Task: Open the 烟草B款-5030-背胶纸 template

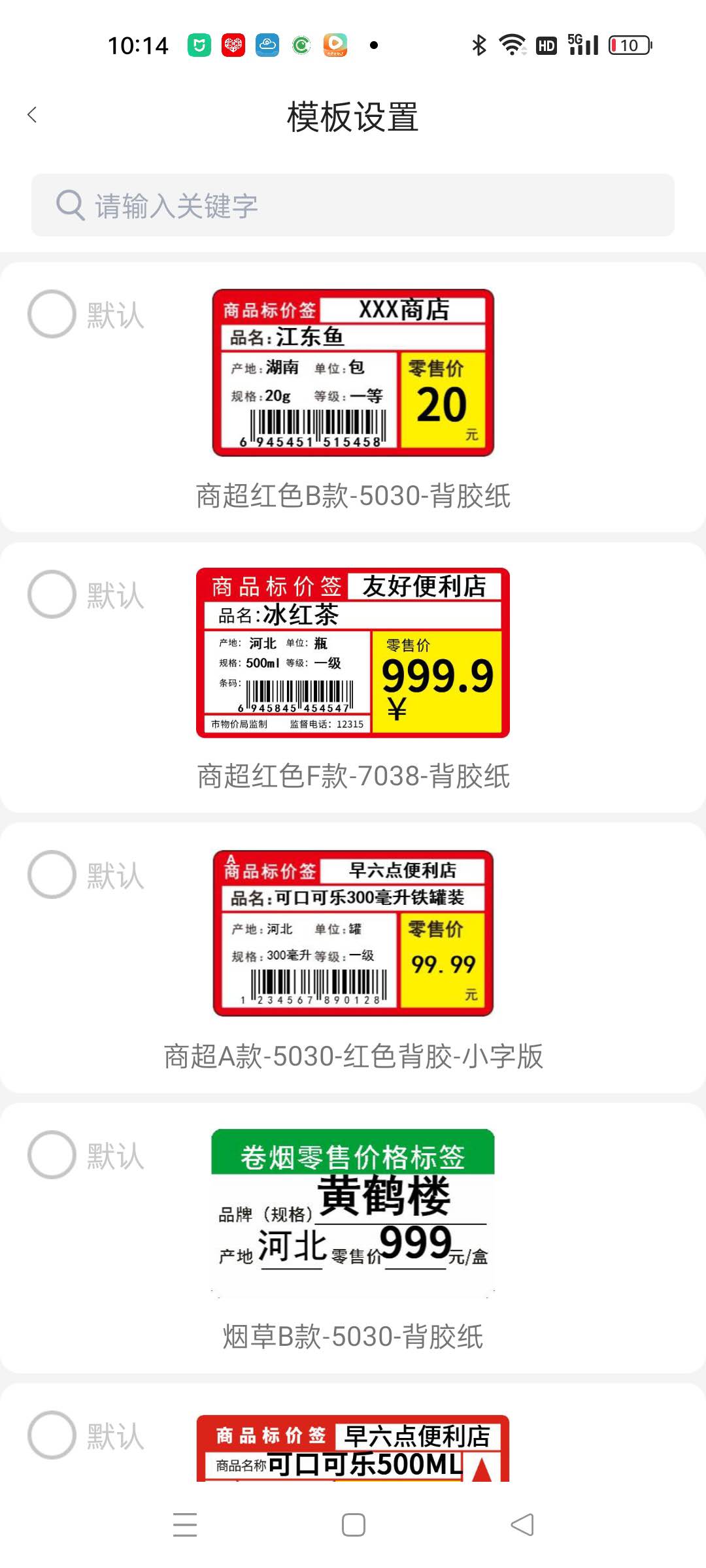Action: (353, 1213)
